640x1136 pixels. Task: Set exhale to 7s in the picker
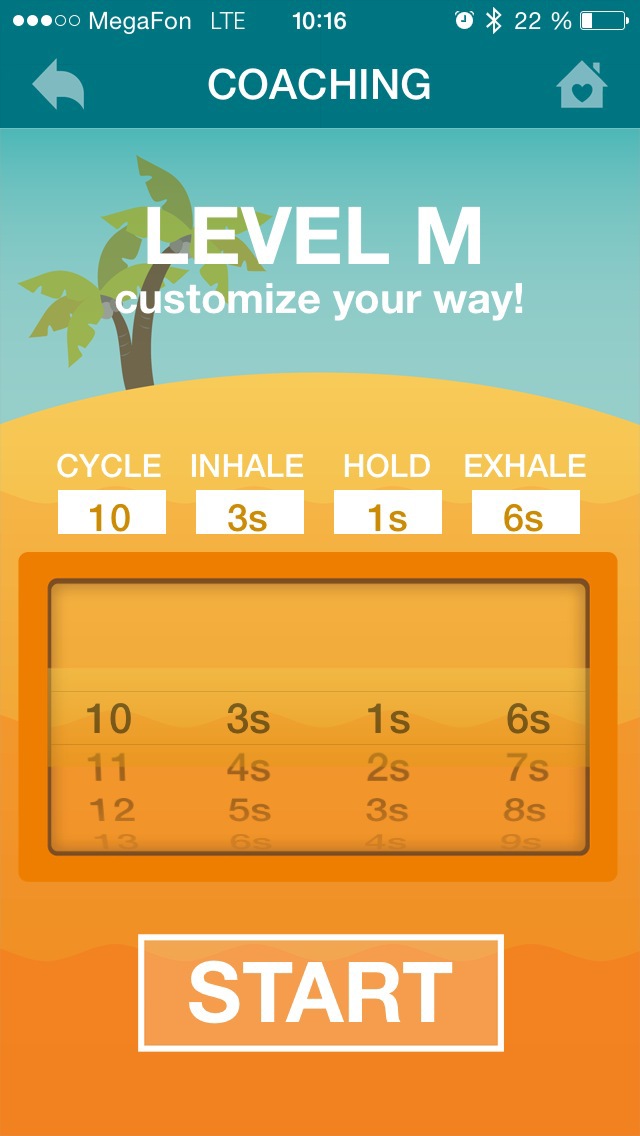[526, 768]
